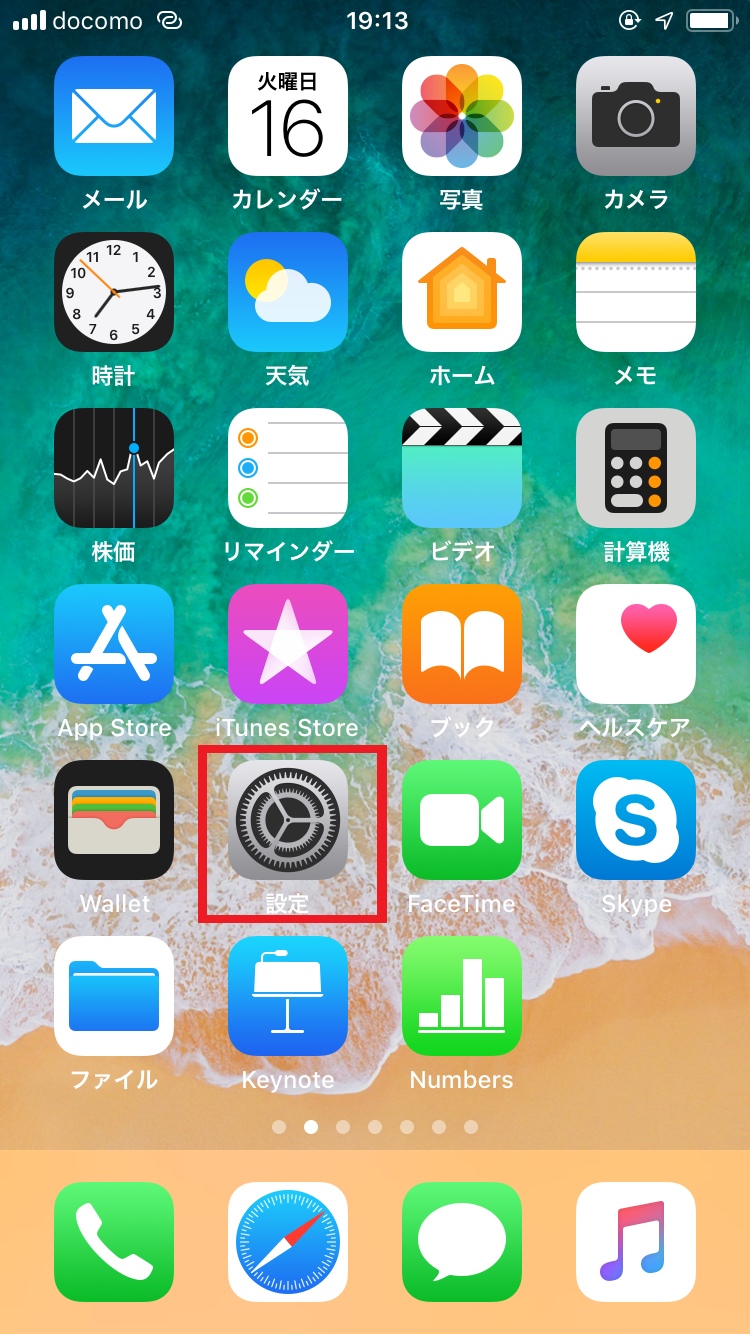750x1334 pixels.
Task: Open Skype
Action: pyautogui.click(x=636, y=820)
